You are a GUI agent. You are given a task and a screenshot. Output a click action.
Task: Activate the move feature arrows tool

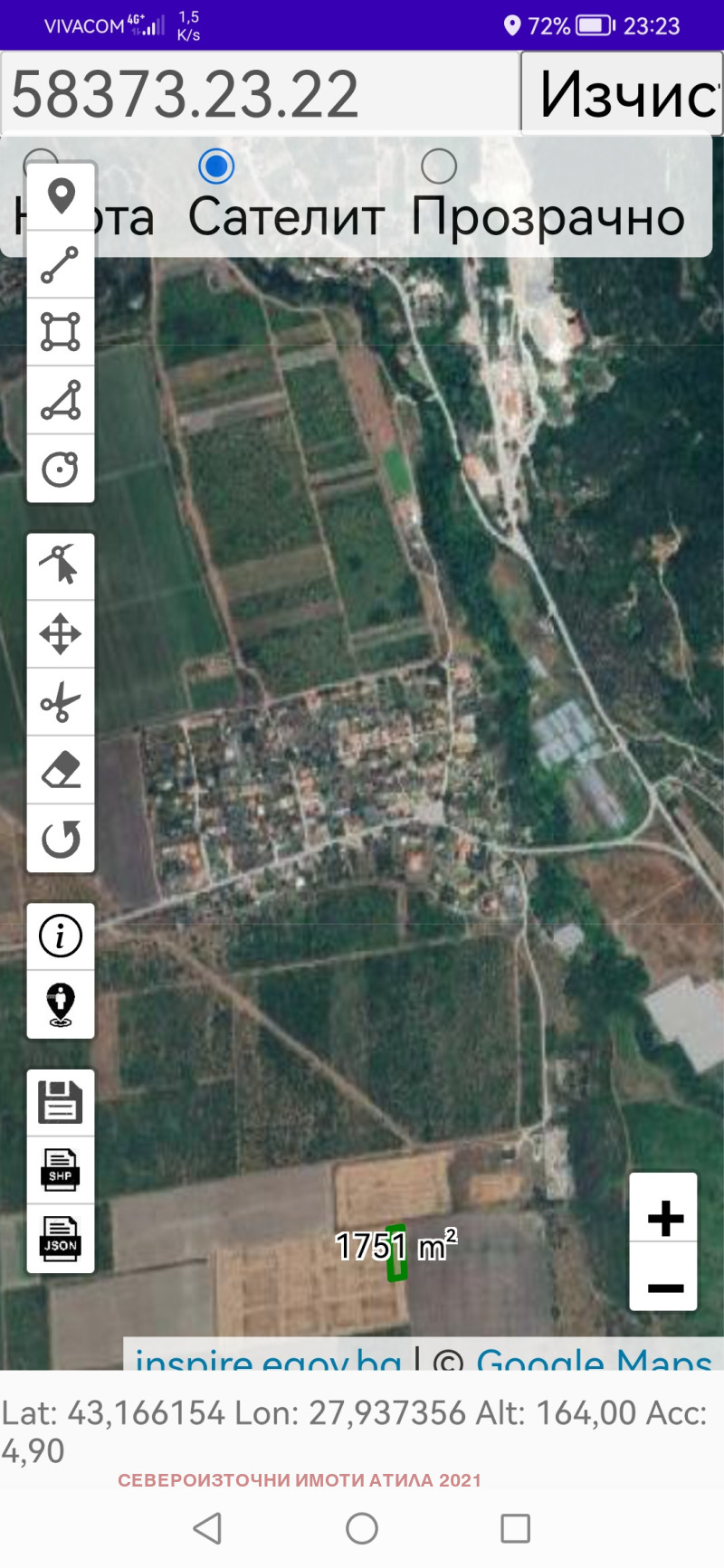(61, 634)
